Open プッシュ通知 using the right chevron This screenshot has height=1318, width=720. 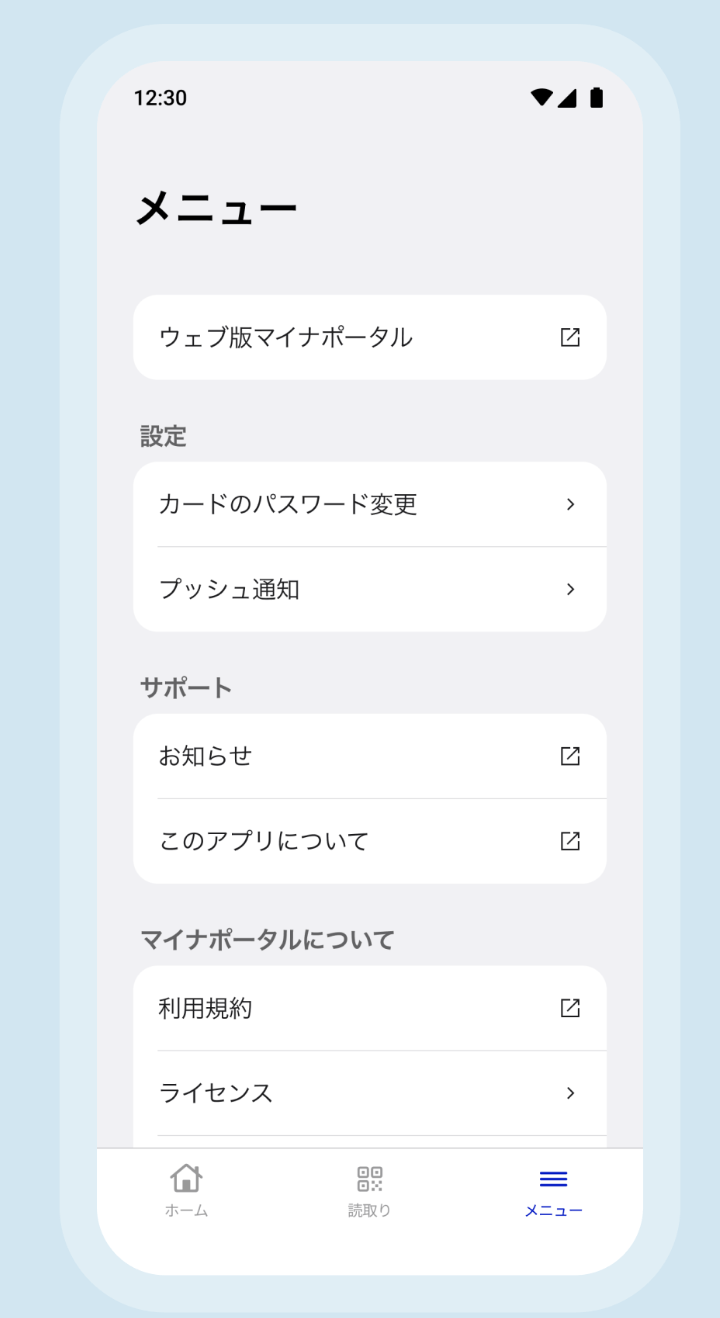click(x=570, y=590)
